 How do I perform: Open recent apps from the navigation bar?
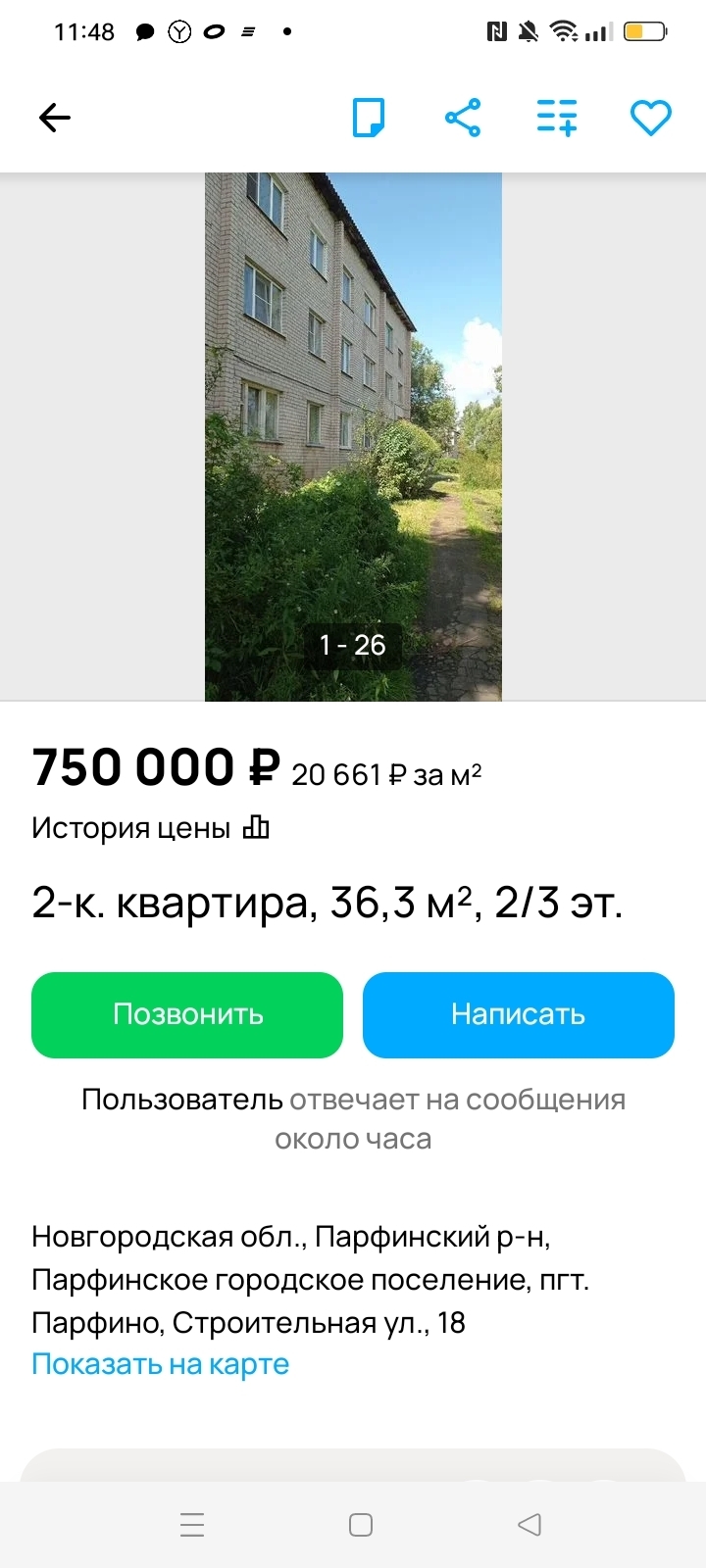pyautogui.click(x=192, y=1525)
